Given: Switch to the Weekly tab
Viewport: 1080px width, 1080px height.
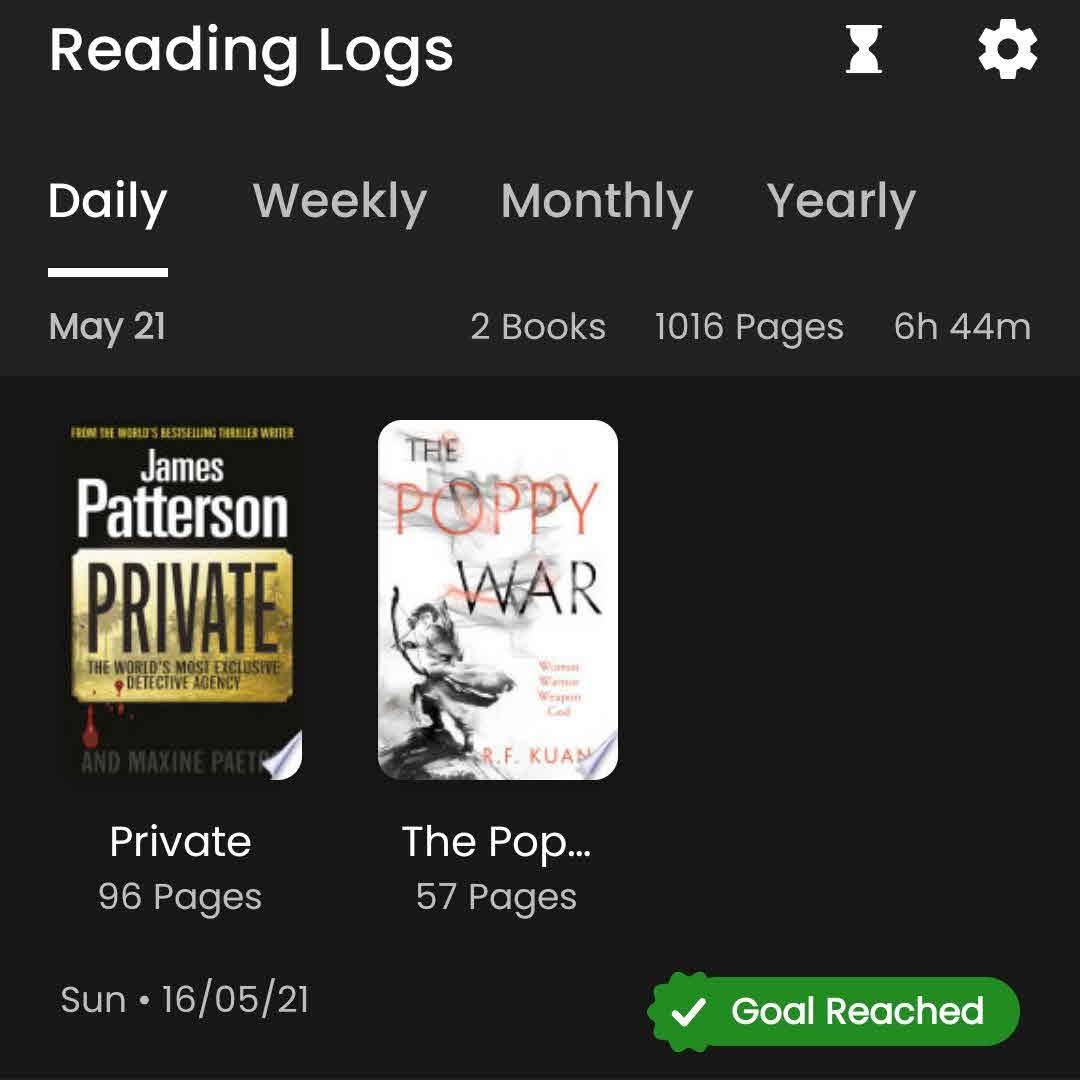Looking at the screenshot, I should tap(340, 202).
